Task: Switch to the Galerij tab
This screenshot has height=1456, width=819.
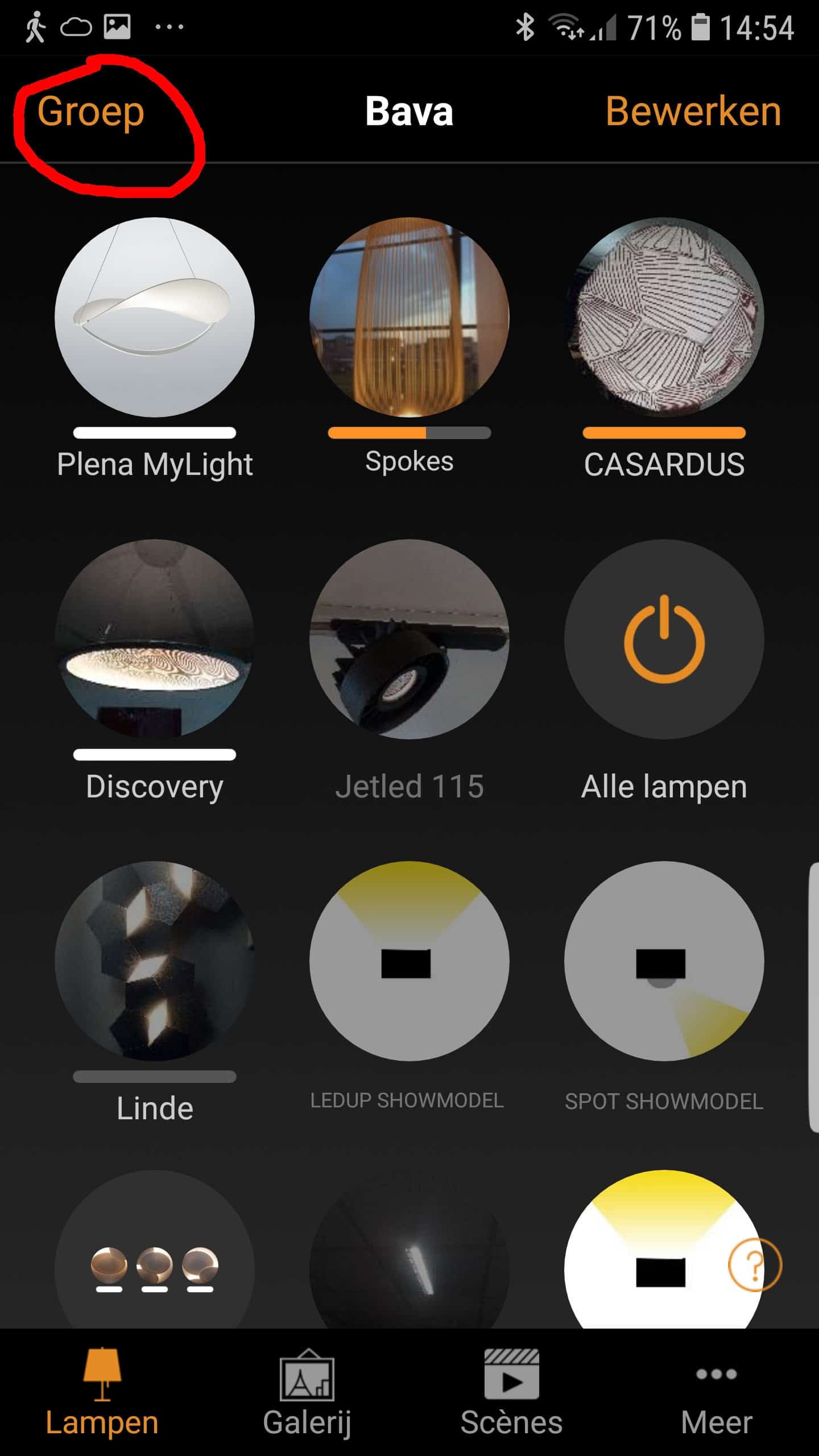Action: click(307, 1391)
